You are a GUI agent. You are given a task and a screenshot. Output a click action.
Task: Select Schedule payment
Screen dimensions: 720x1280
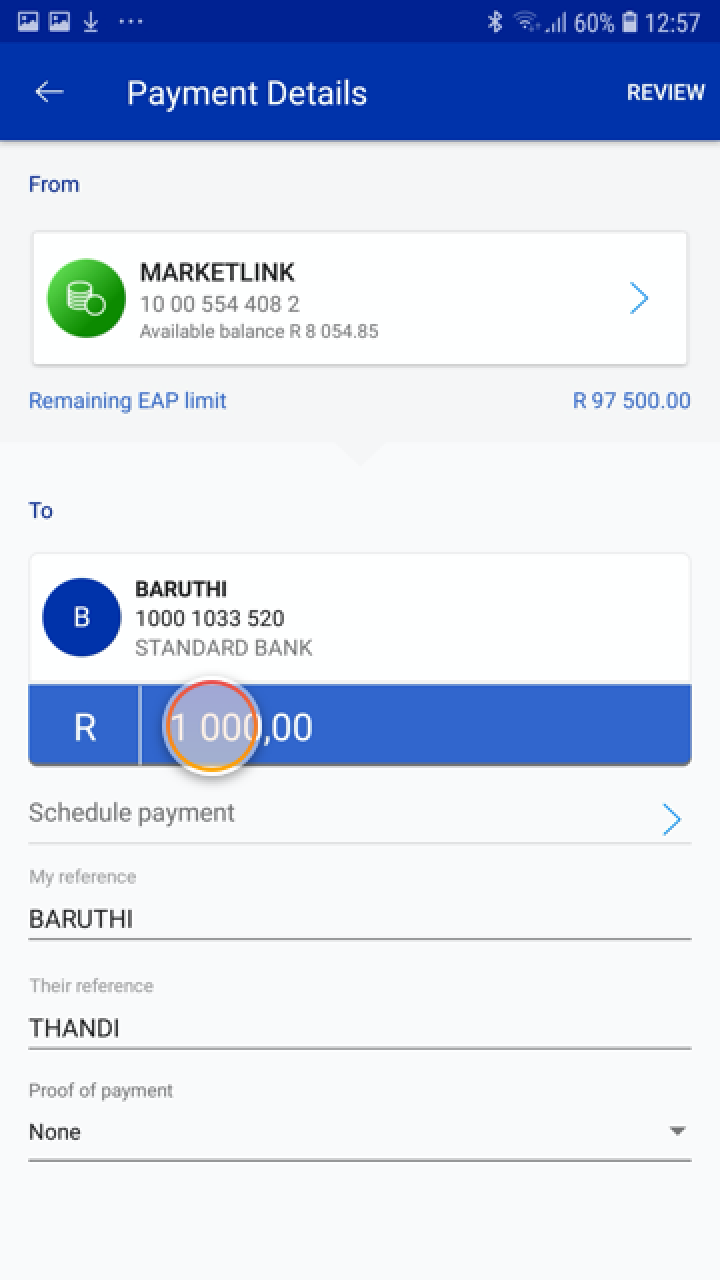tap(132, 812)
